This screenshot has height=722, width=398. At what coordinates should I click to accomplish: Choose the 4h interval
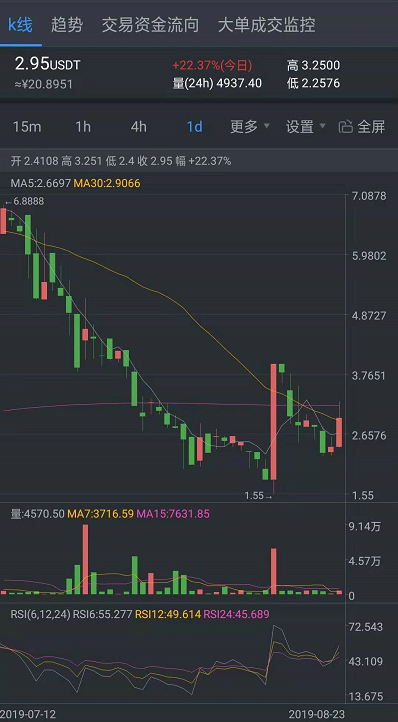coord(139,127)
